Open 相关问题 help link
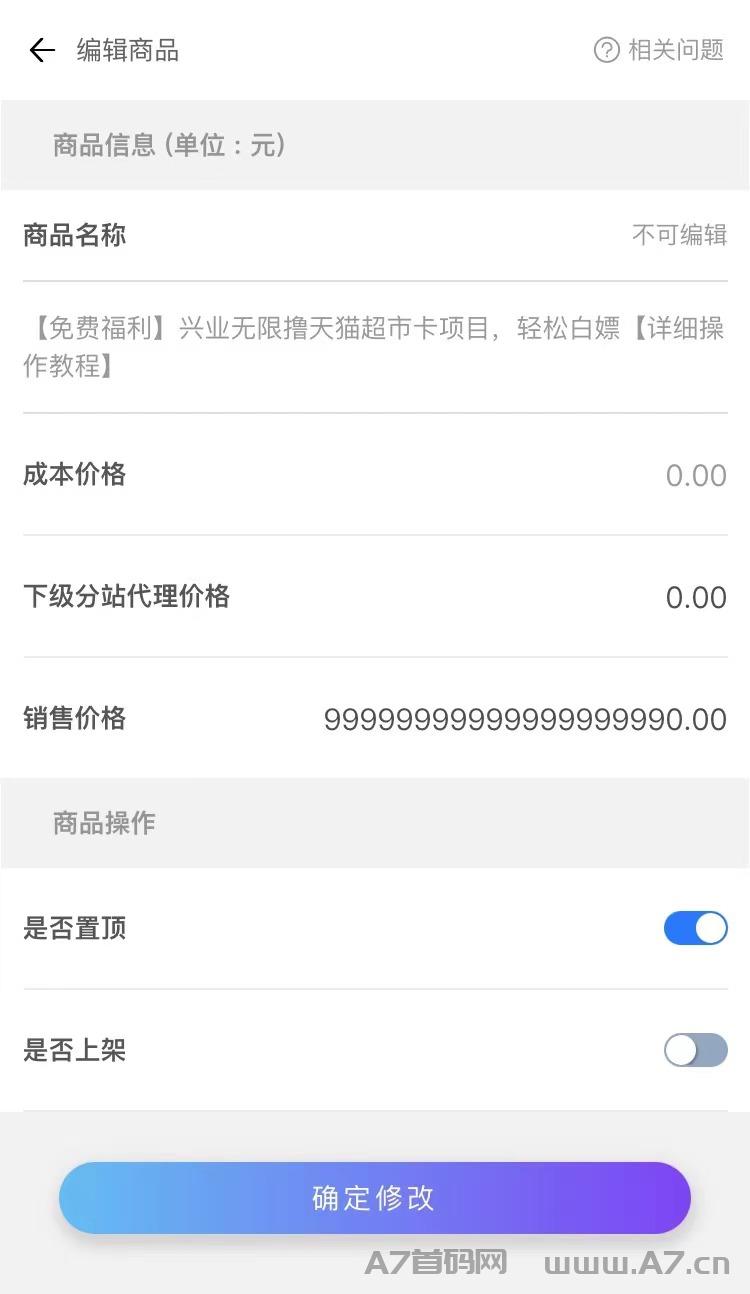 click(x=659, y=50)
